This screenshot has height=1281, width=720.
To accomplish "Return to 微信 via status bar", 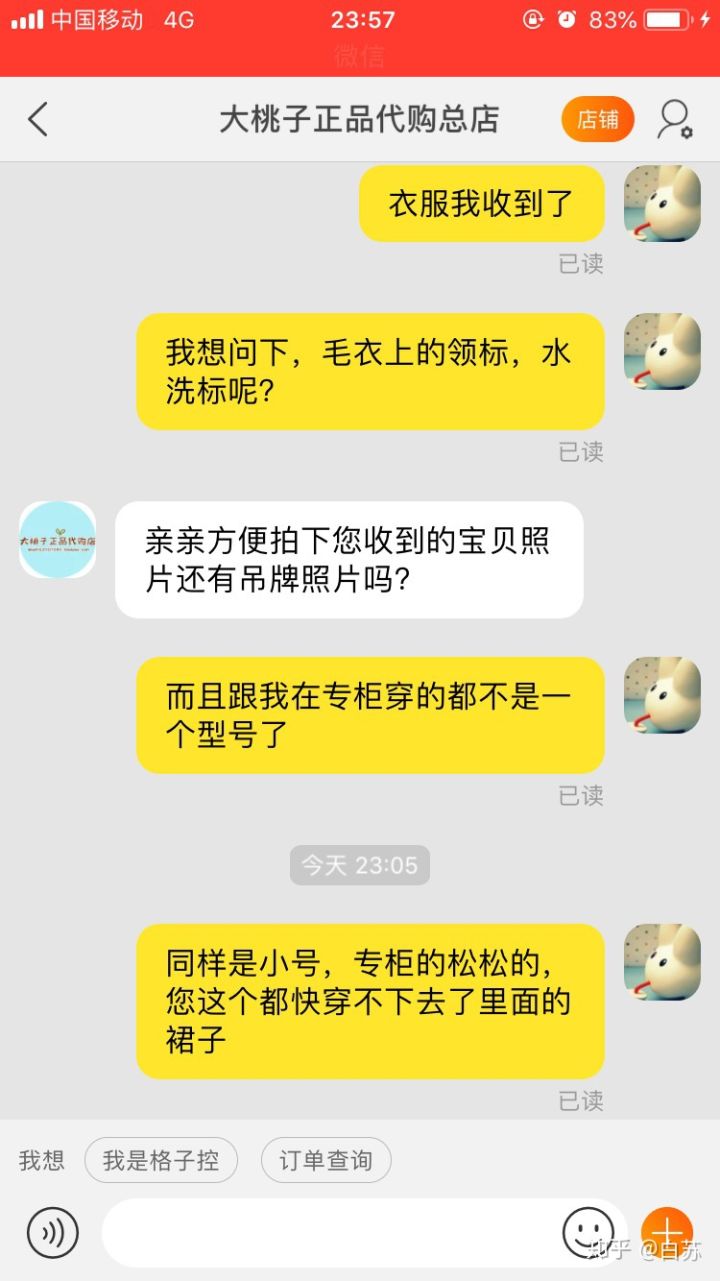I will 359,56.
